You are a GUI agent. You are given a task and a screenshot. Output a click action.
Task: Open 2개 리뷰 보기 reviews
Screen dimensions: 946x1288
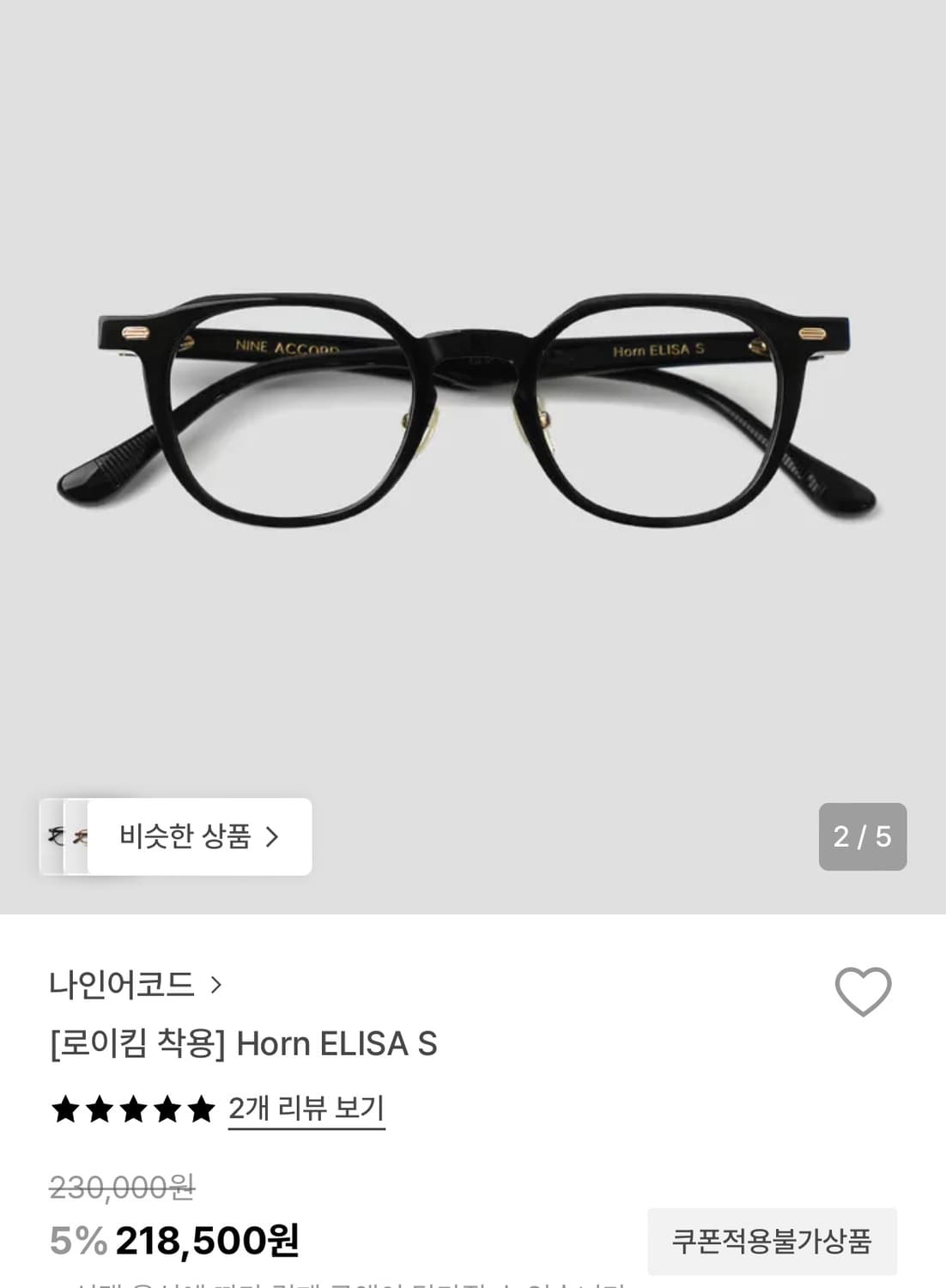click(305, 1110)
